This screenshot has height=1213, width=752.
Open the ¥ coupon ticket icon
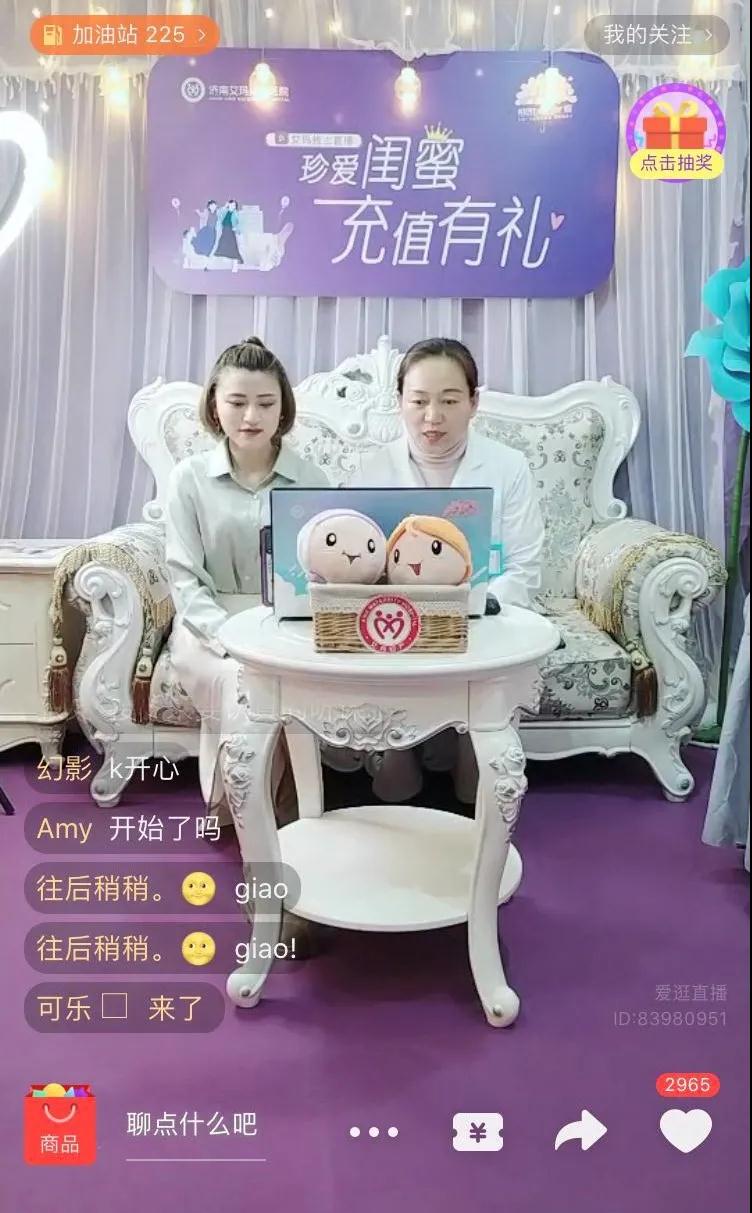click(477, 1132)
